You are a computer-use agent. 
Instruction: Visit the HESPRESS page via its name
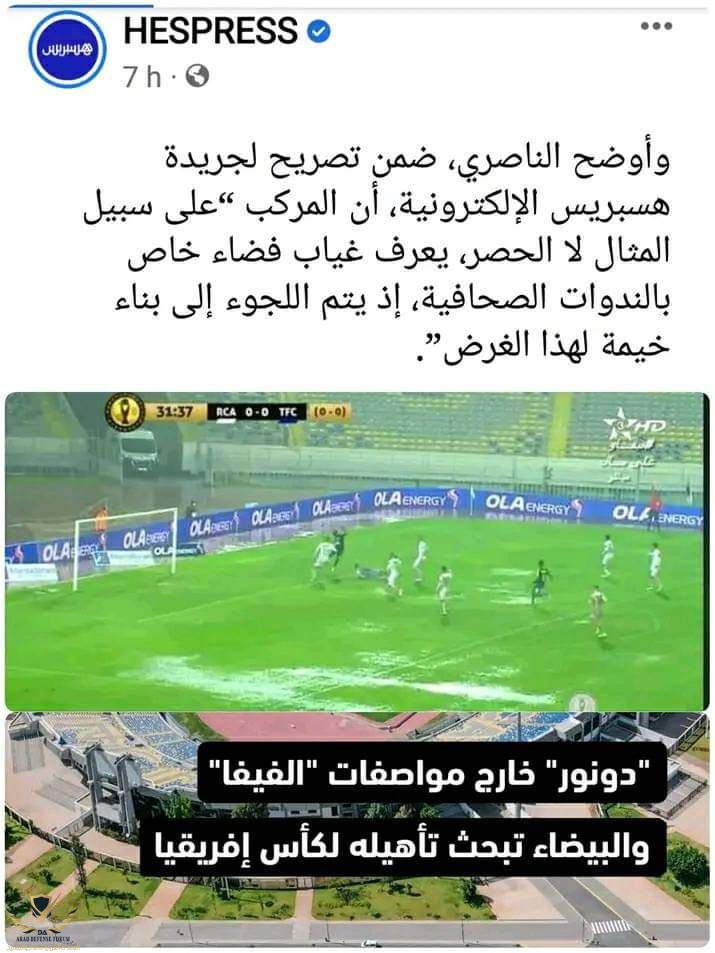[211, 31]
